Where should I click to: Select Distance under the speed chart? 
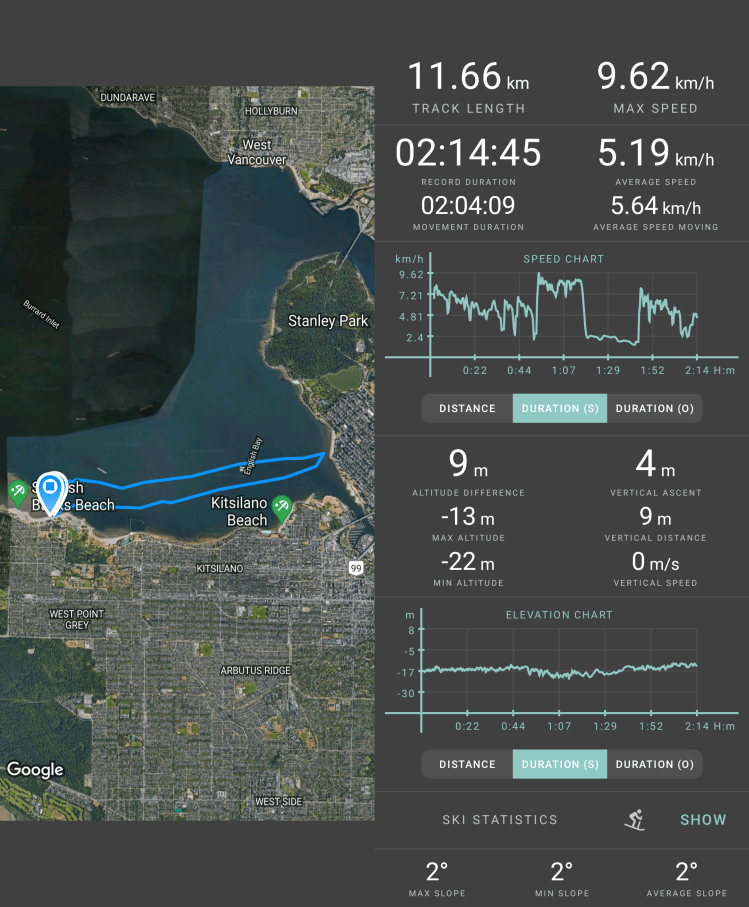point(467,408)
